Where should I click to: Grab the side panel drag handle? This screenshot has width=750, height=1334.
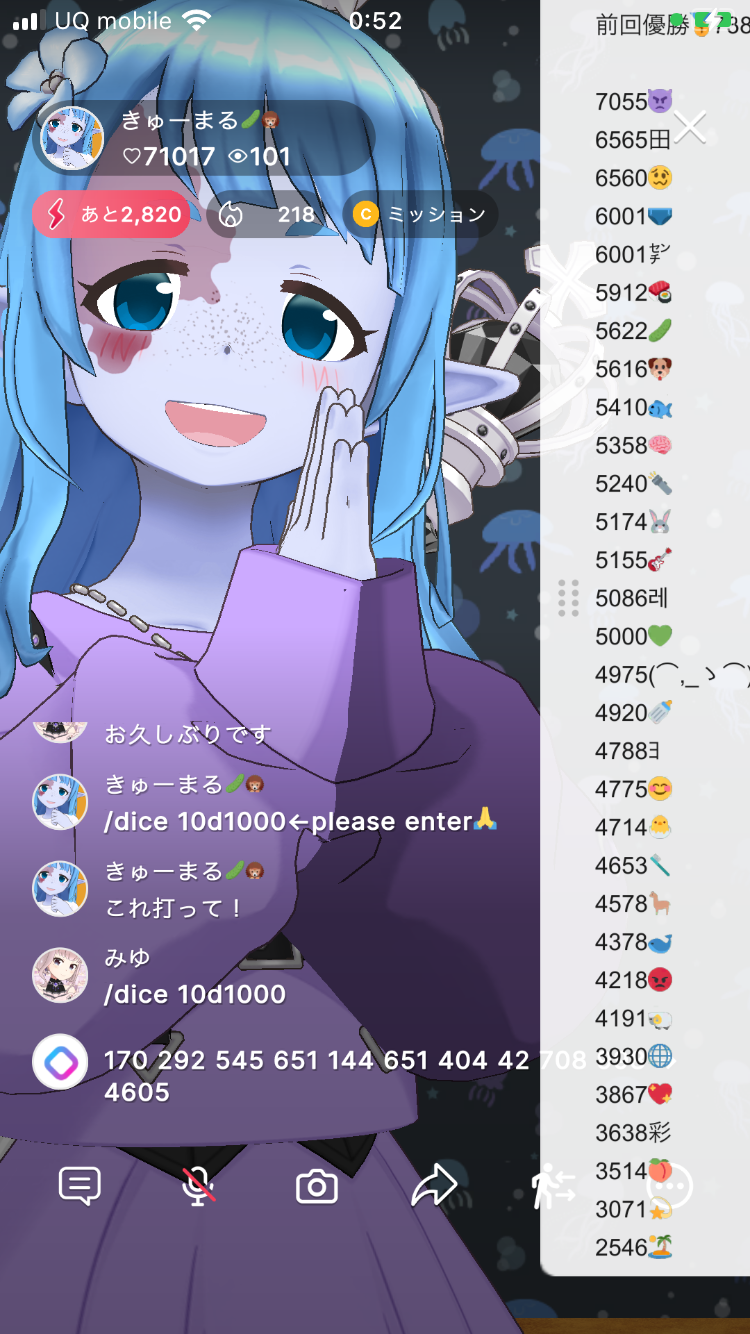[x=568, y=598]
